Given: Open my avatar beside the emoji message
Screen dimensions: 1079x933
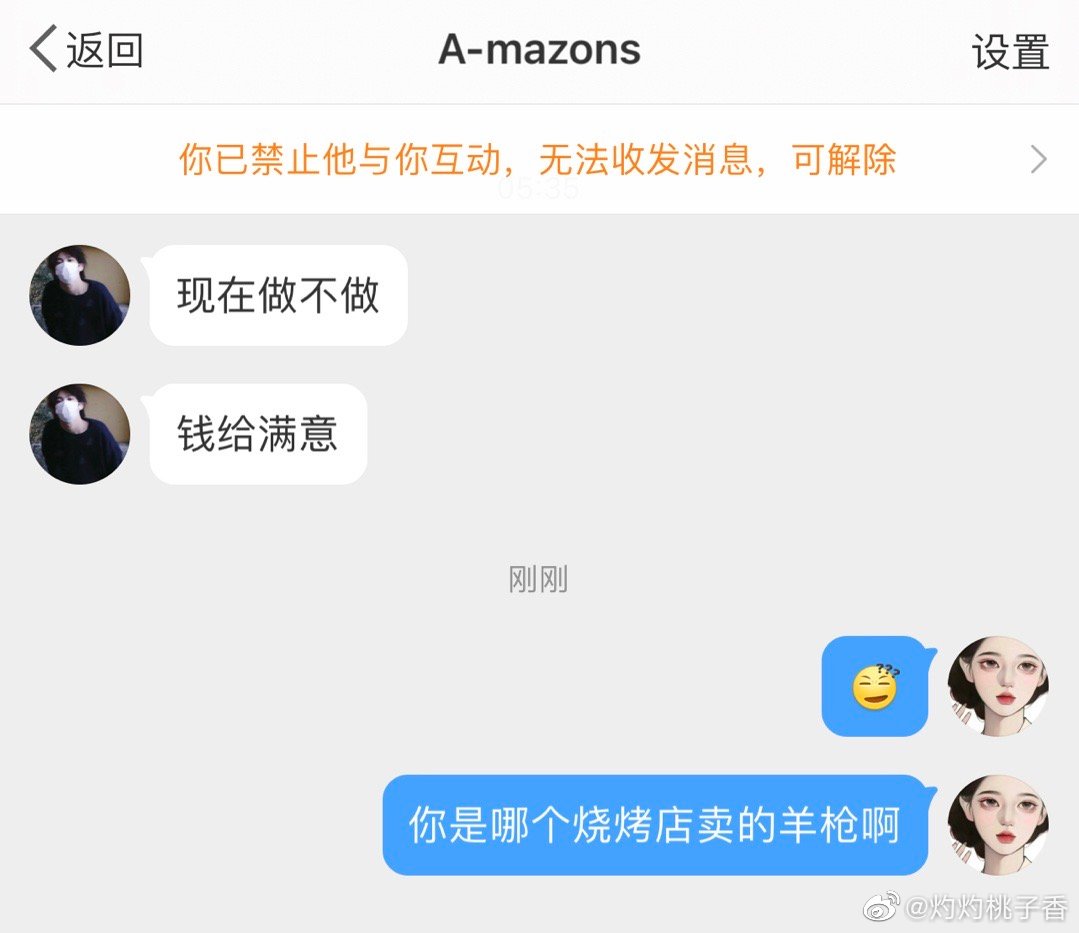Looking at the screenshot, I should click(x=997, y=686).
